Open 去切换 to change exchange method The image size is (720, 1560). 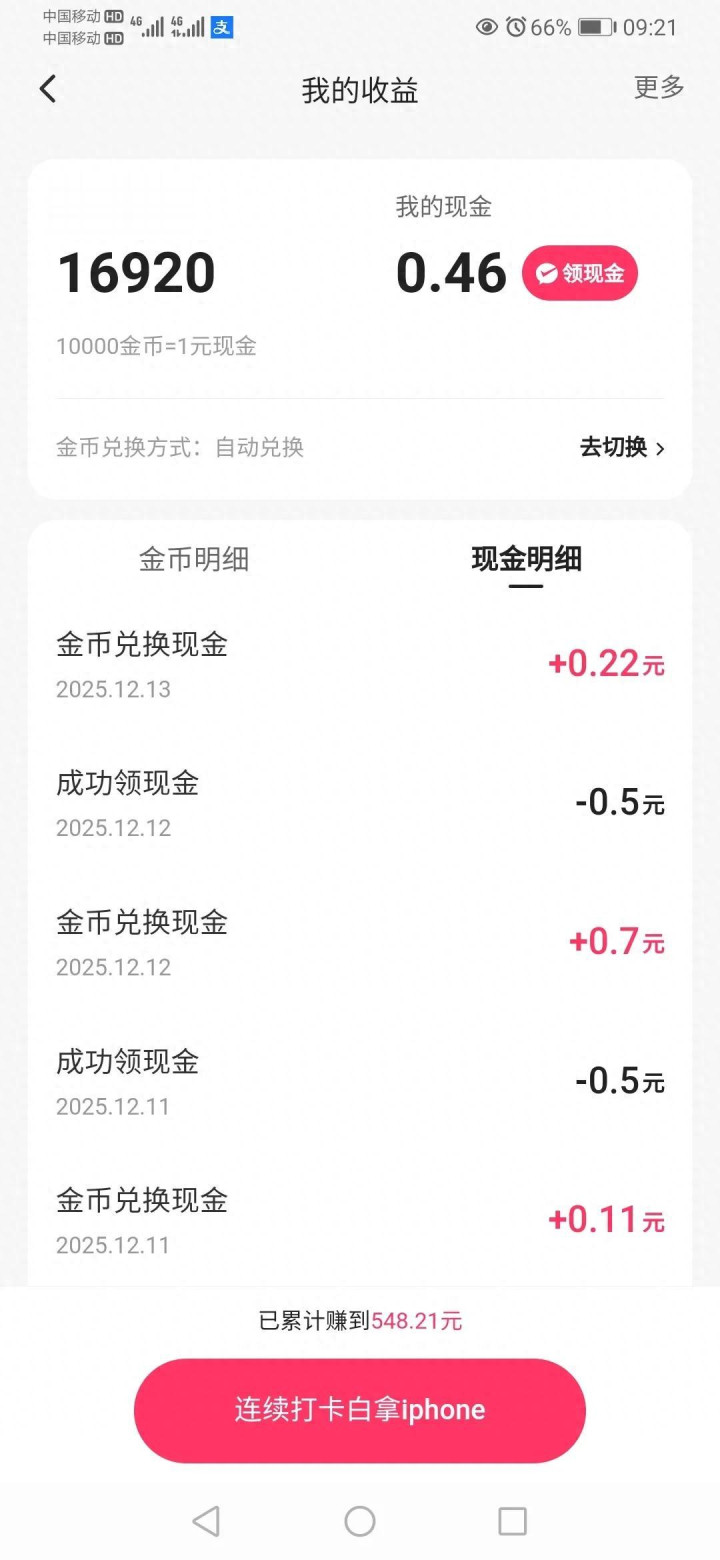[622, 447]
